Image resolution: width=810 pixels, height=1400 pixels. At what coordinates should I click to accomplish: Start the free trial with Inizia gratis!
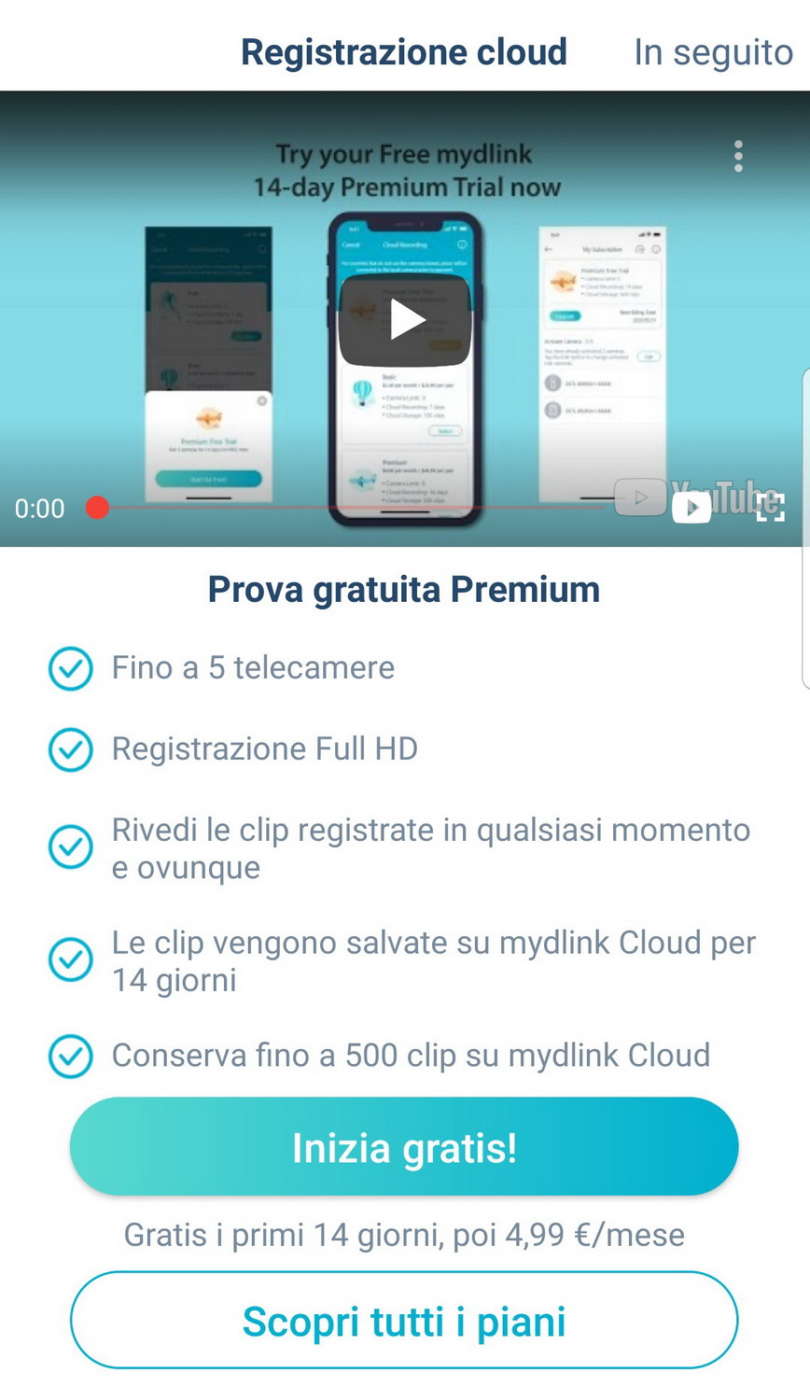[x=404, y=1147]
